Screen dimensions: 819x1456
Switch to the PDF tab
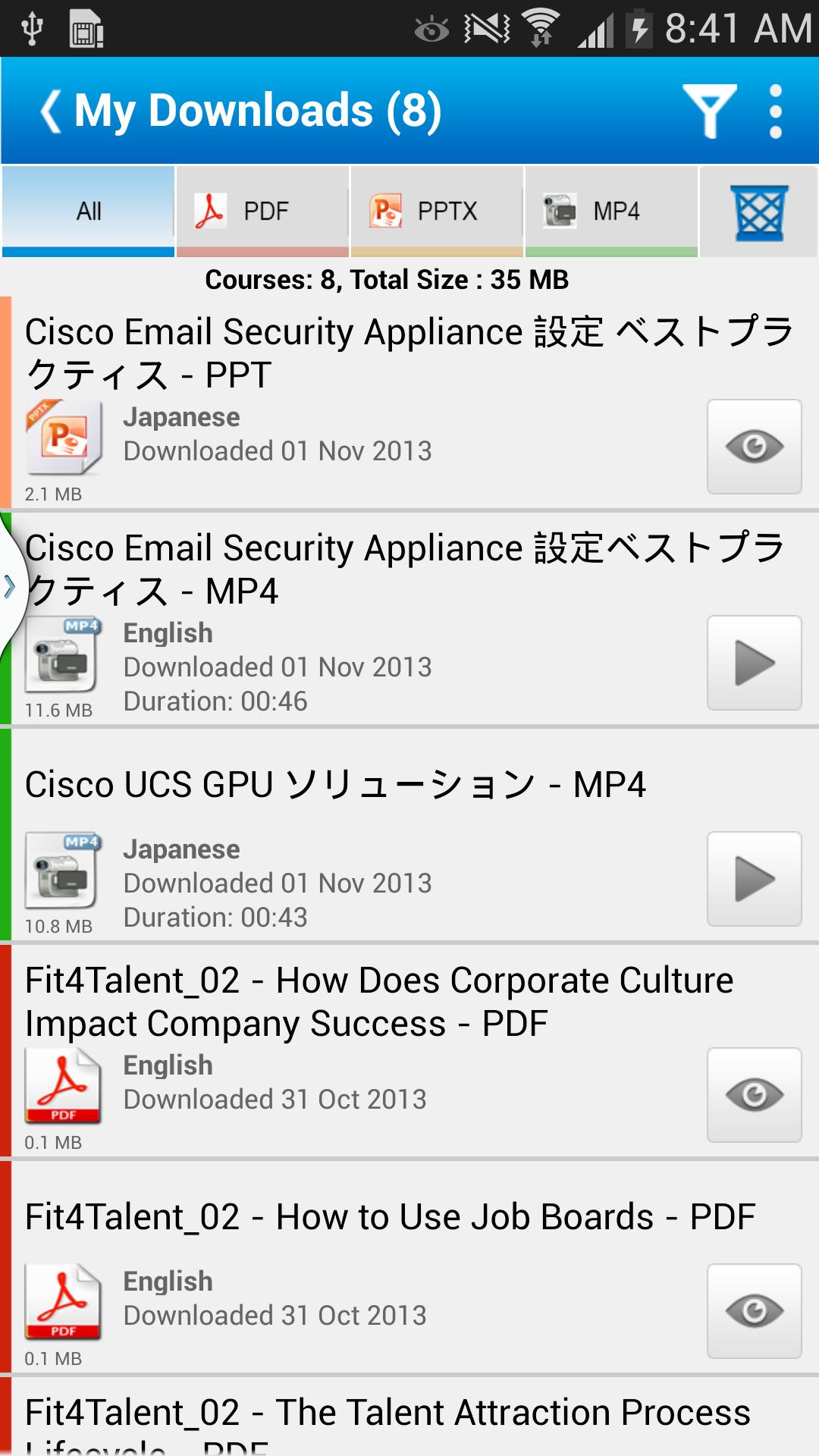tap(262, 211)
